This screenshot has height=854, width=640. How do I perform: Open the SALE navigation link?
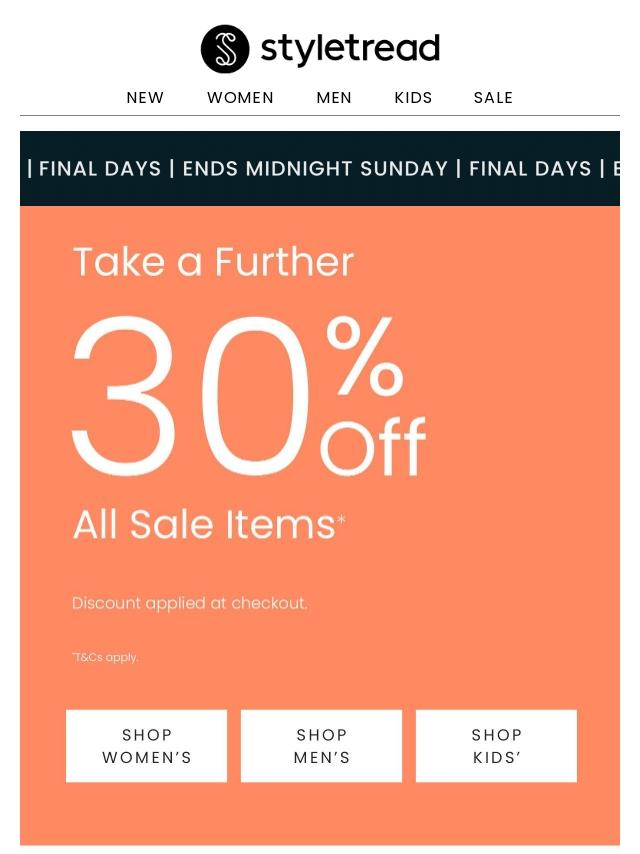[493, 98]
